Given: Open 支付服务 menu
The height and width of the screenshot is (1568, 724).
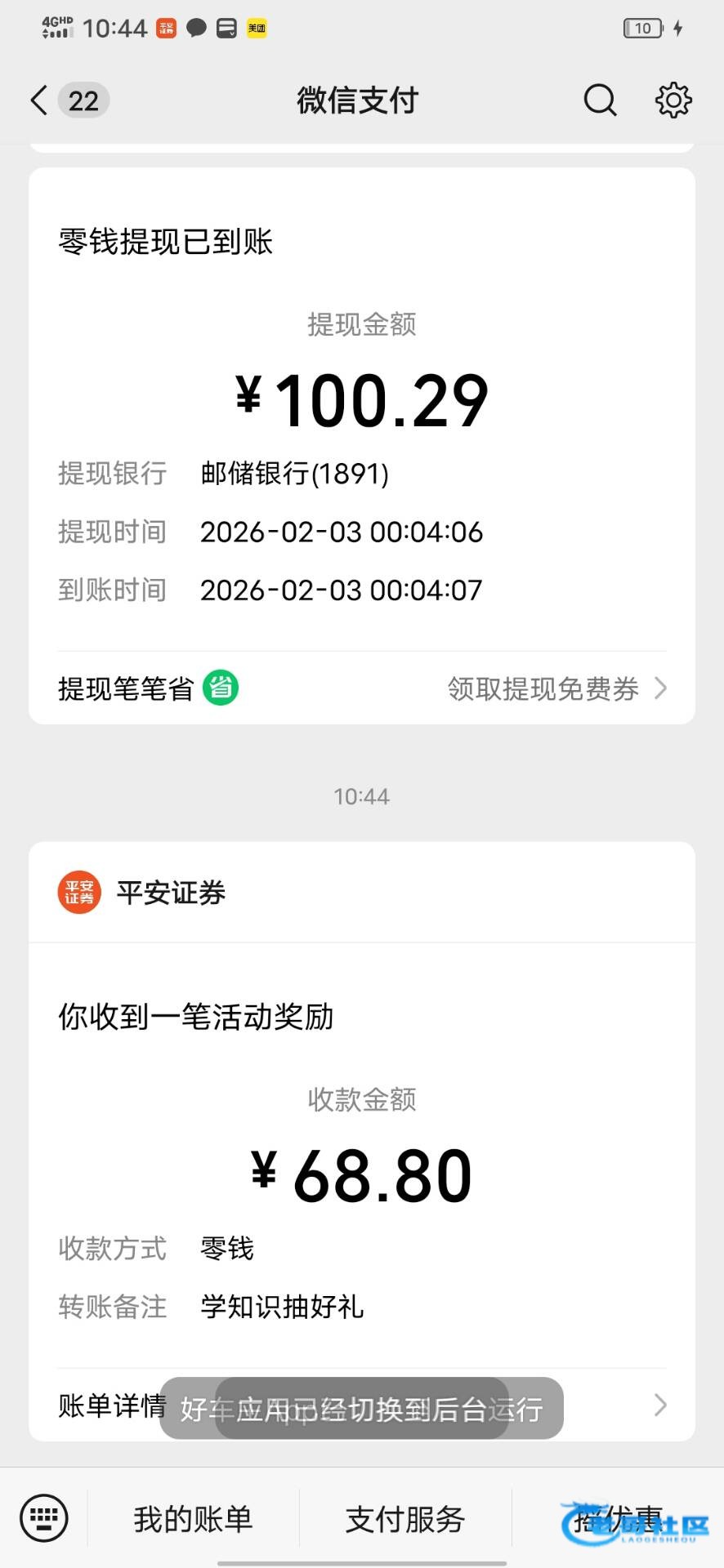Looking at the screenshot, I should pos(405,1519).
